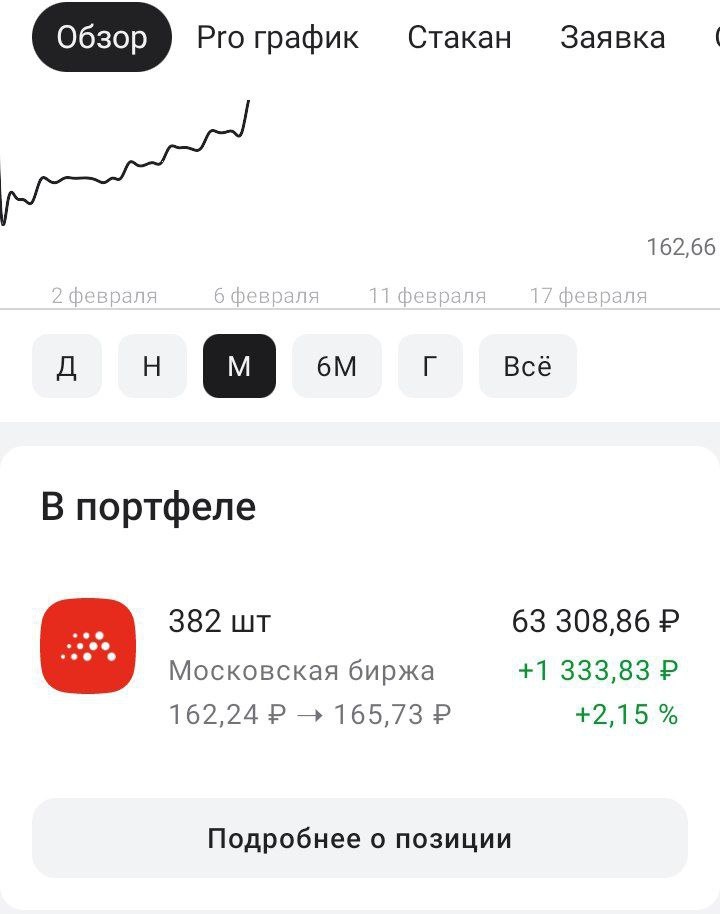Select the Обзор tab

coord(101,37)
